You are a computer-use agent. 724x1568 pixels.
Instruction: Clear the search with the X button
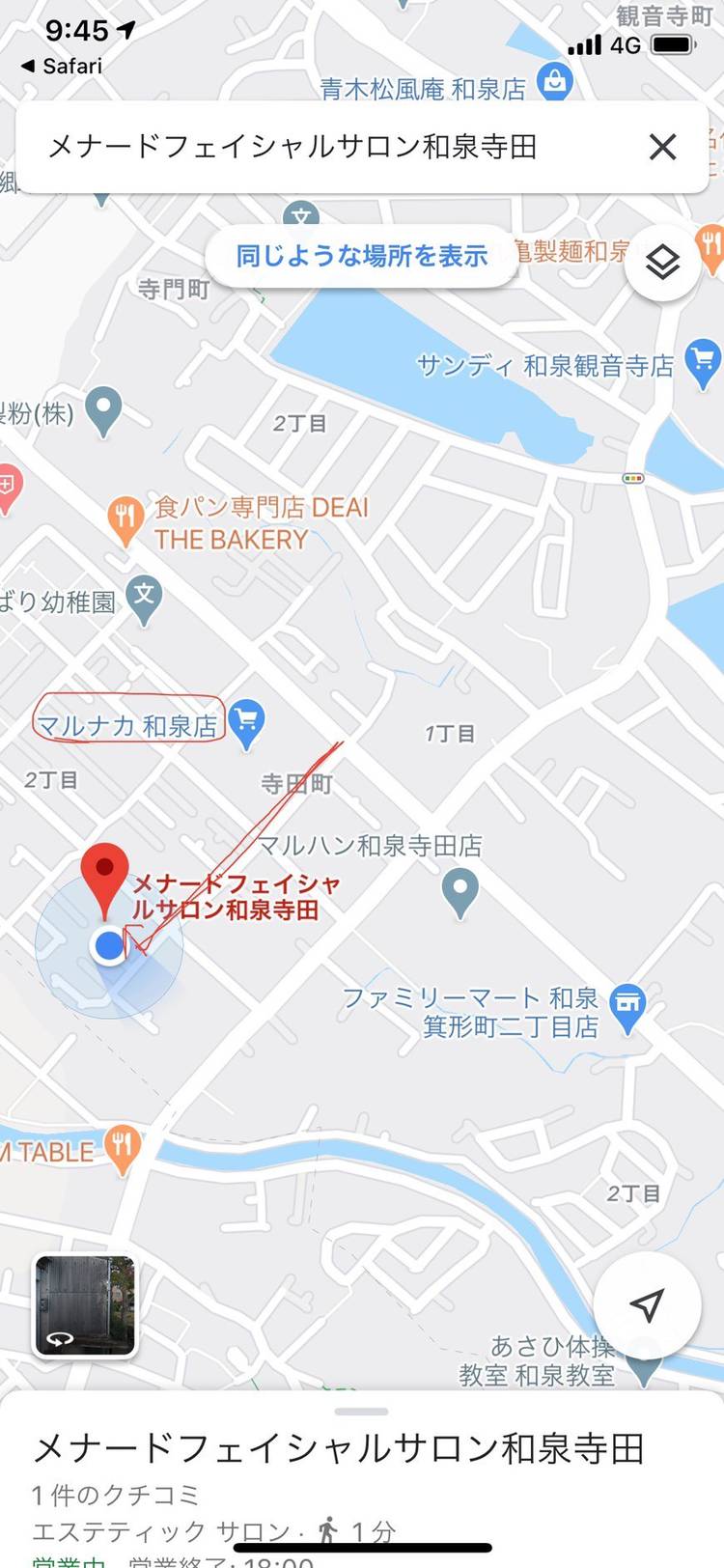[662, 147]
